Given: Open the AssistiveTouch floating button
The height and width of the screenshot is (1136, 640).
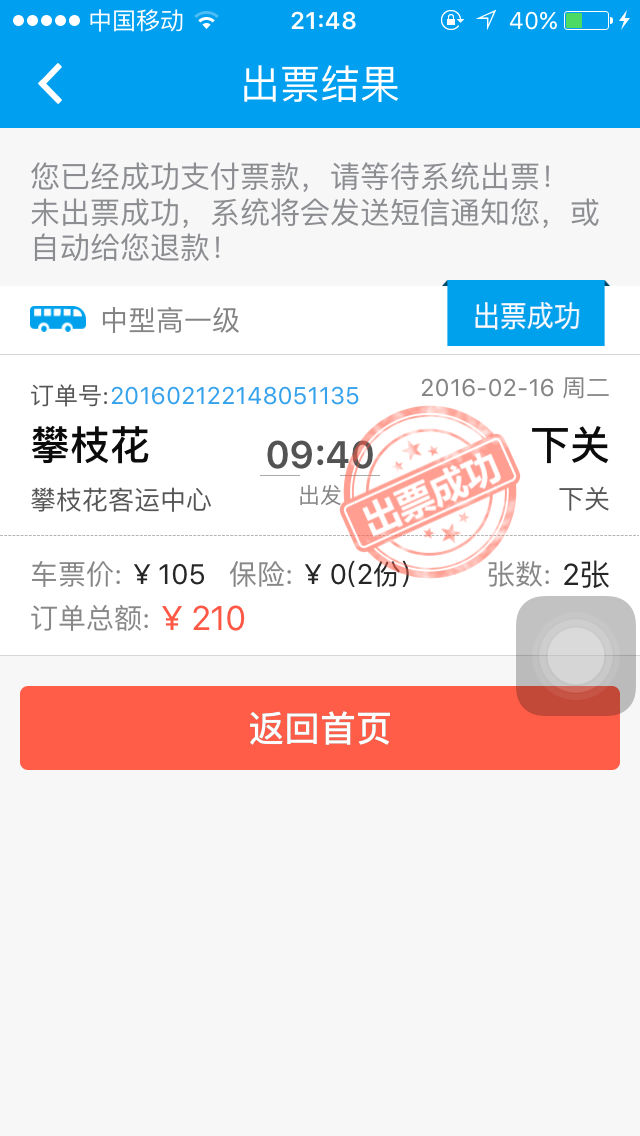Looking at the screenshot, I should point(576,656).
